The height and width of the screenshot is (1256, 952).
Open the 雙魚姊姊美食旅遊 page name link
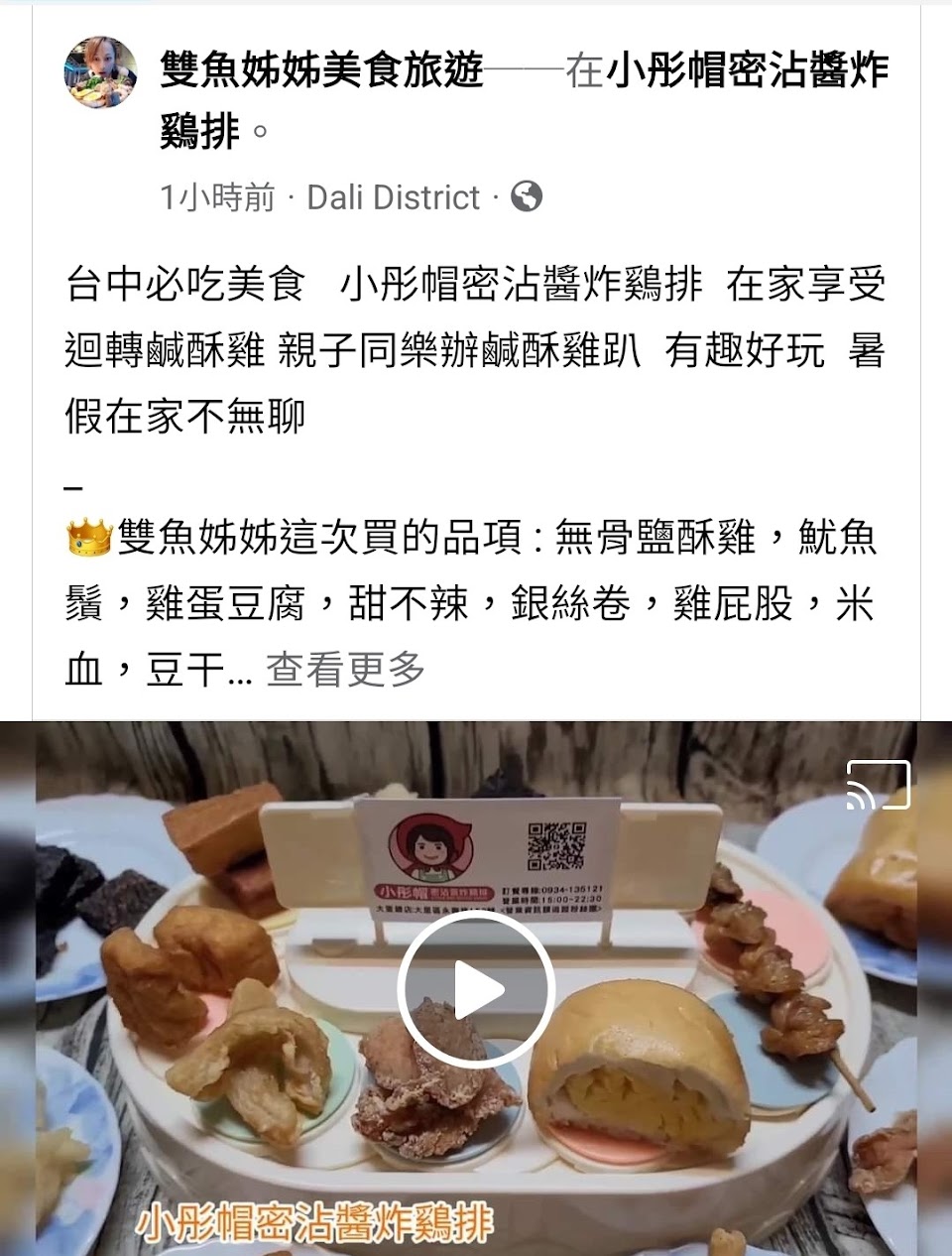tap(321, 71)
